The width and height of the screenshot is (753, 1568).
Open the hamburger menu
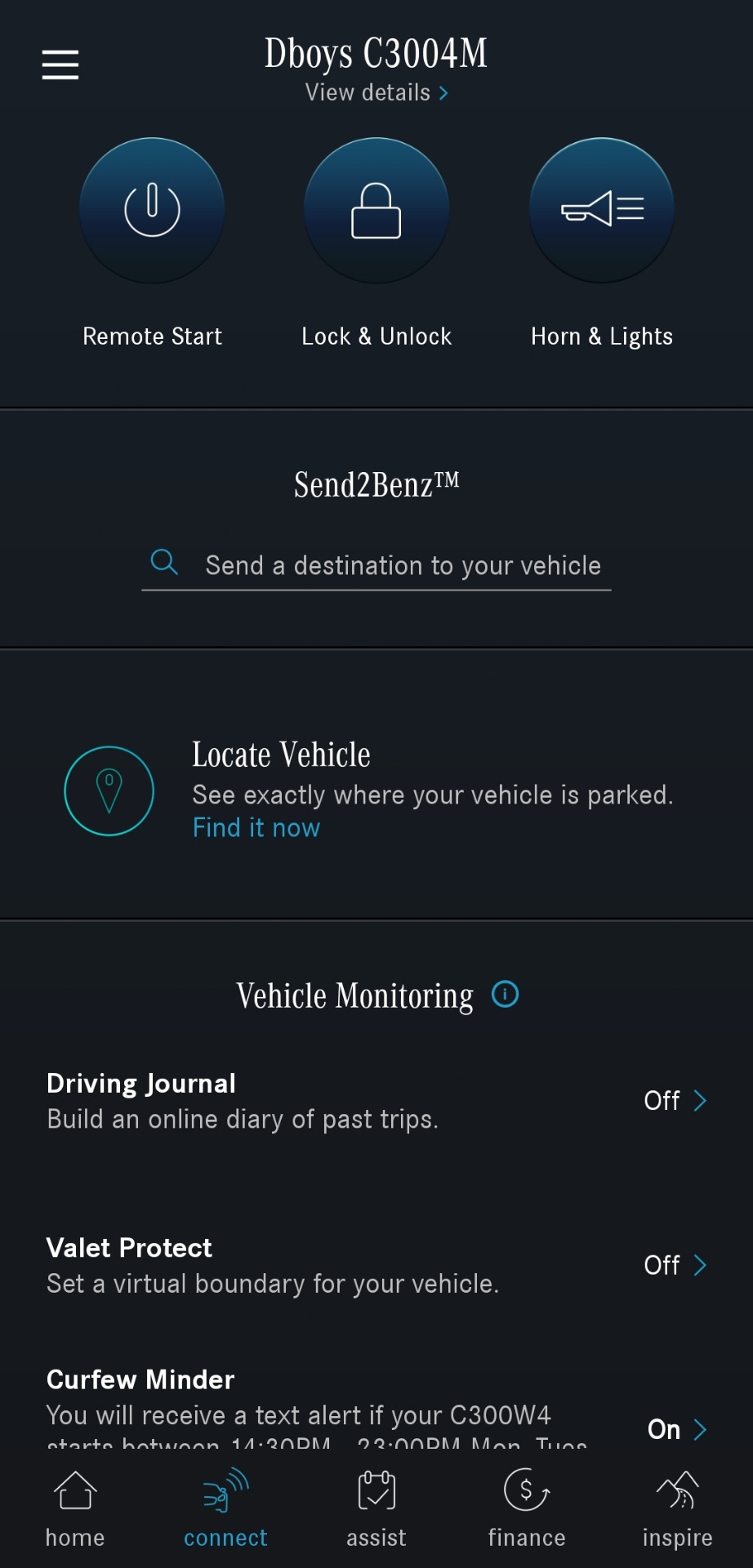coord(60,65)
